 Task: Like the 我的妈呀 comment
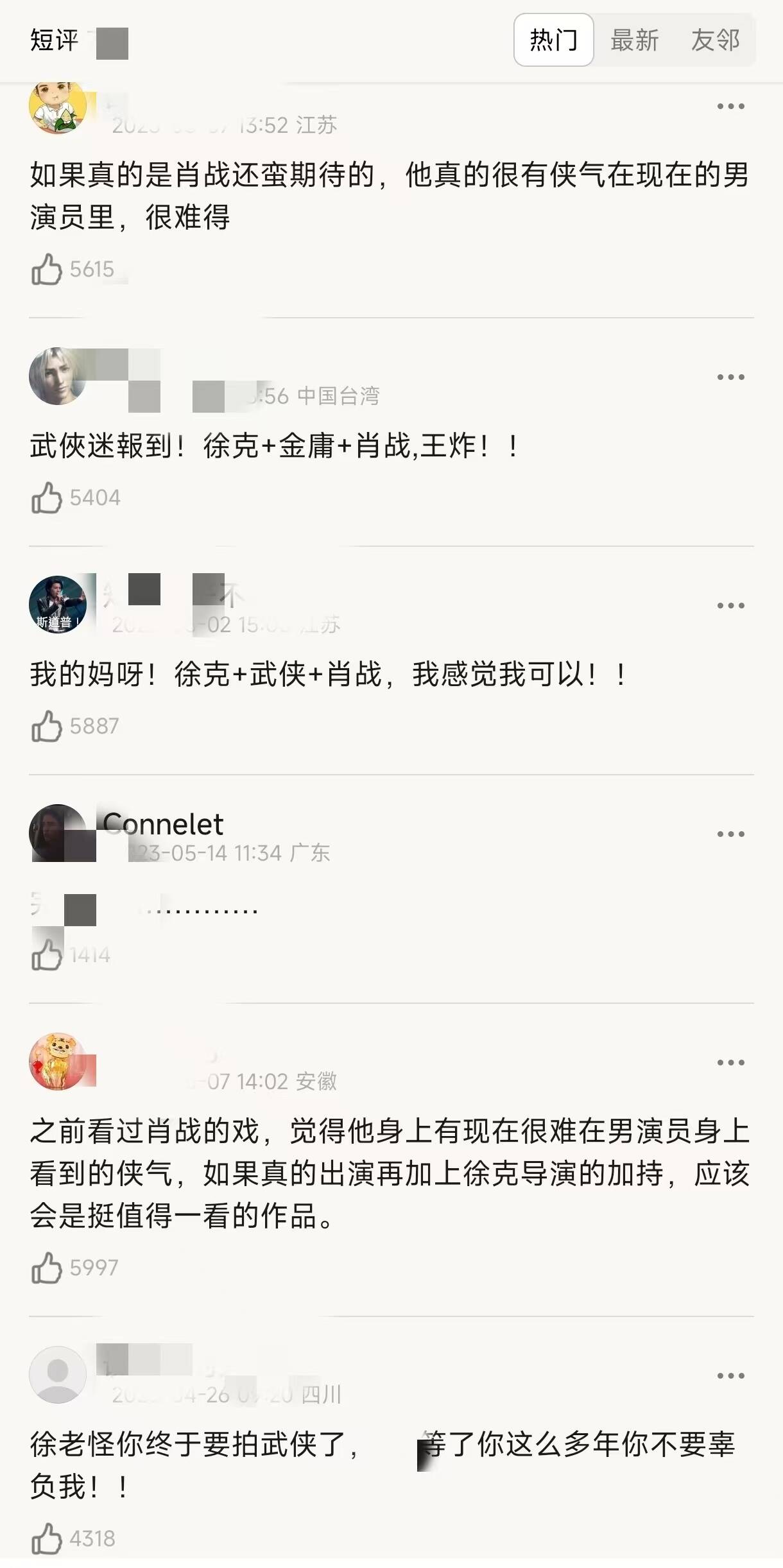[47, 726]
